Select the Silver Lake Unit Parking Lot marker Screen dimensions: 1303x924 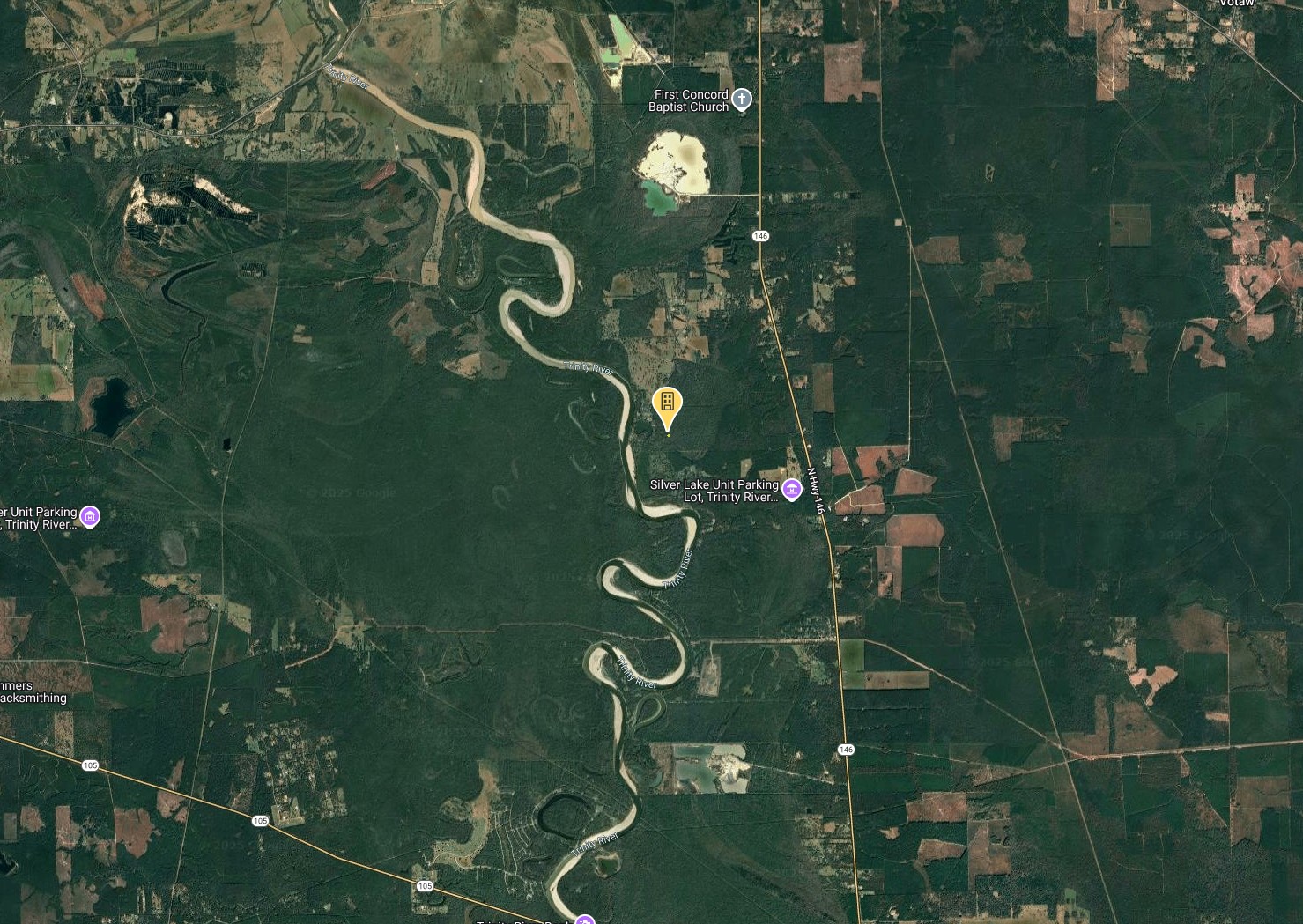pos(791,490)
